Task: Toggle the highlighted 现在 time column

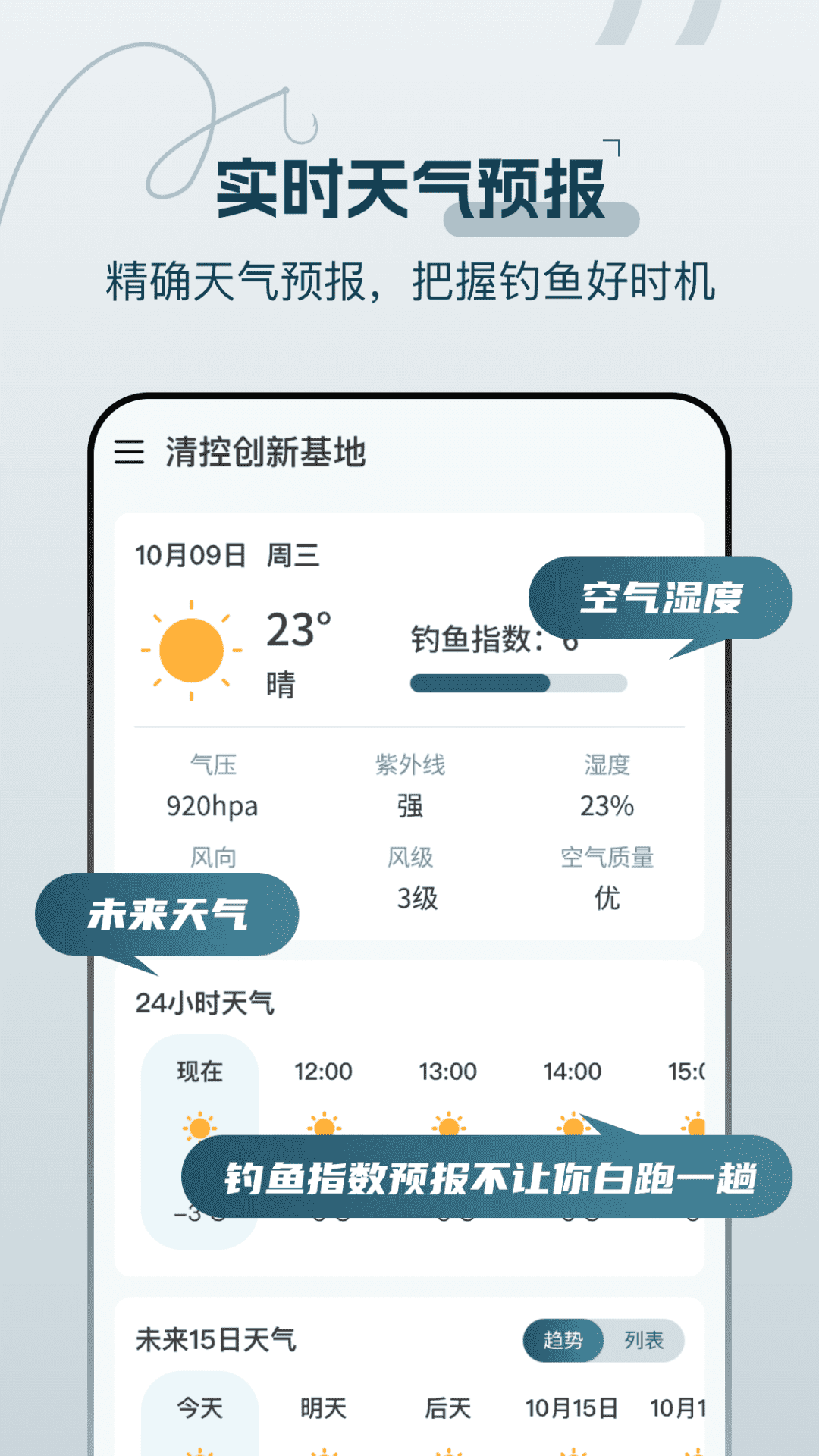Action: point(201,1072)
